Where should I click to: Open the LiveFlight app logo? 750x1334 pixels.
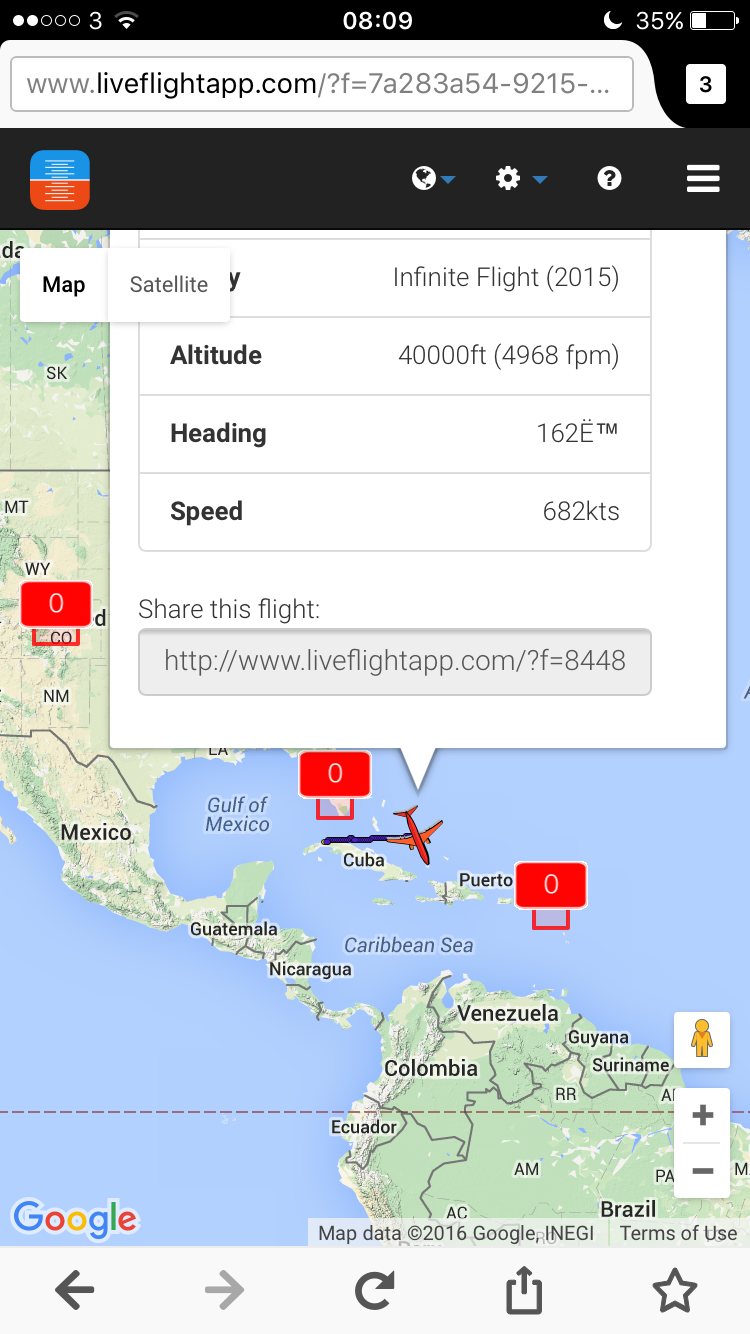(x=60, y=179)
